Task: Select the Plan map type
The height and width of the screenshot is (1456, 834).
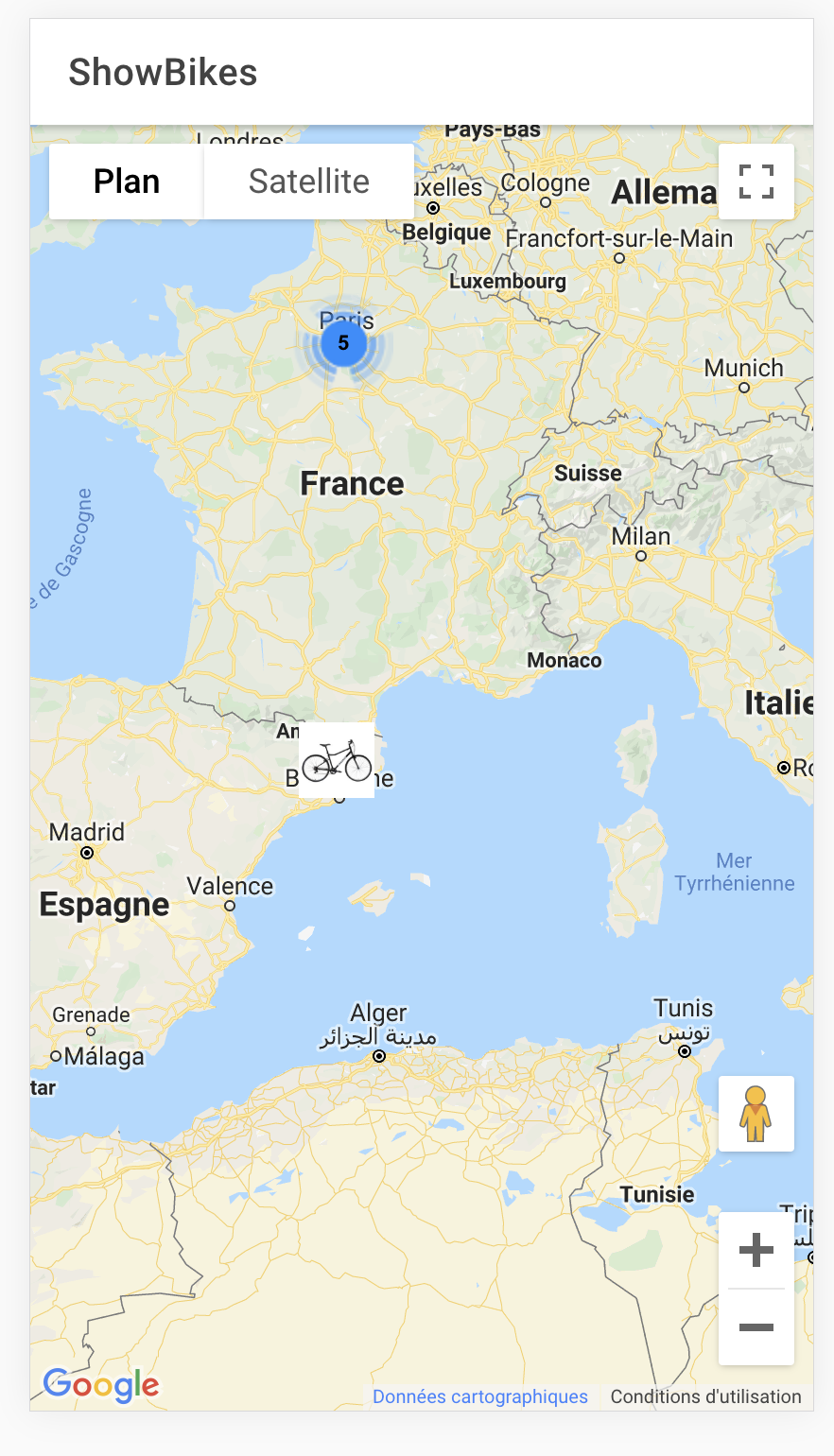Action: pyautogui.click(x=127, y=182)
